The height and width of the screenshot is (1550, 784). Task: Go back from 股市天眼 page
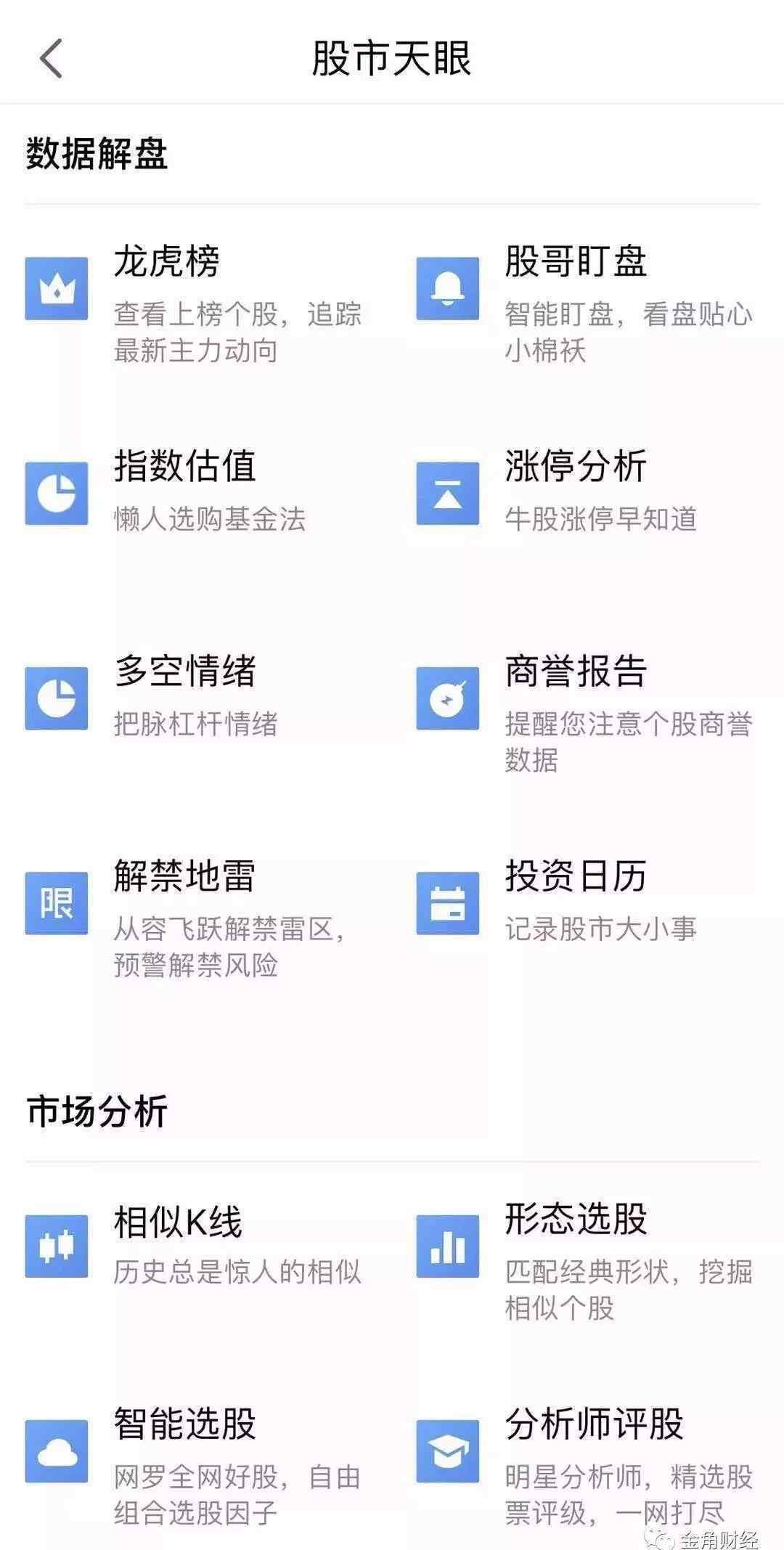pos(52,59)
